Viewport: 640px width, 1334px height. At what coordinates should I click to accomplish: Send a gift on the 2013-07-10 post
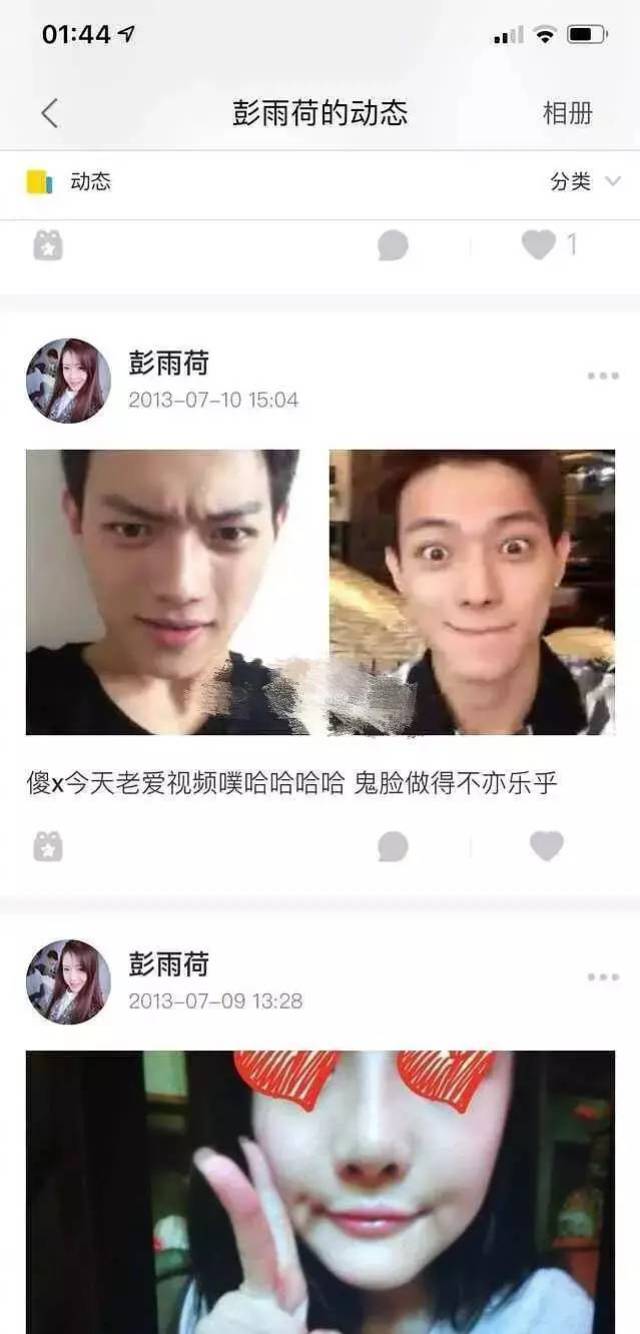click(48, 847)
